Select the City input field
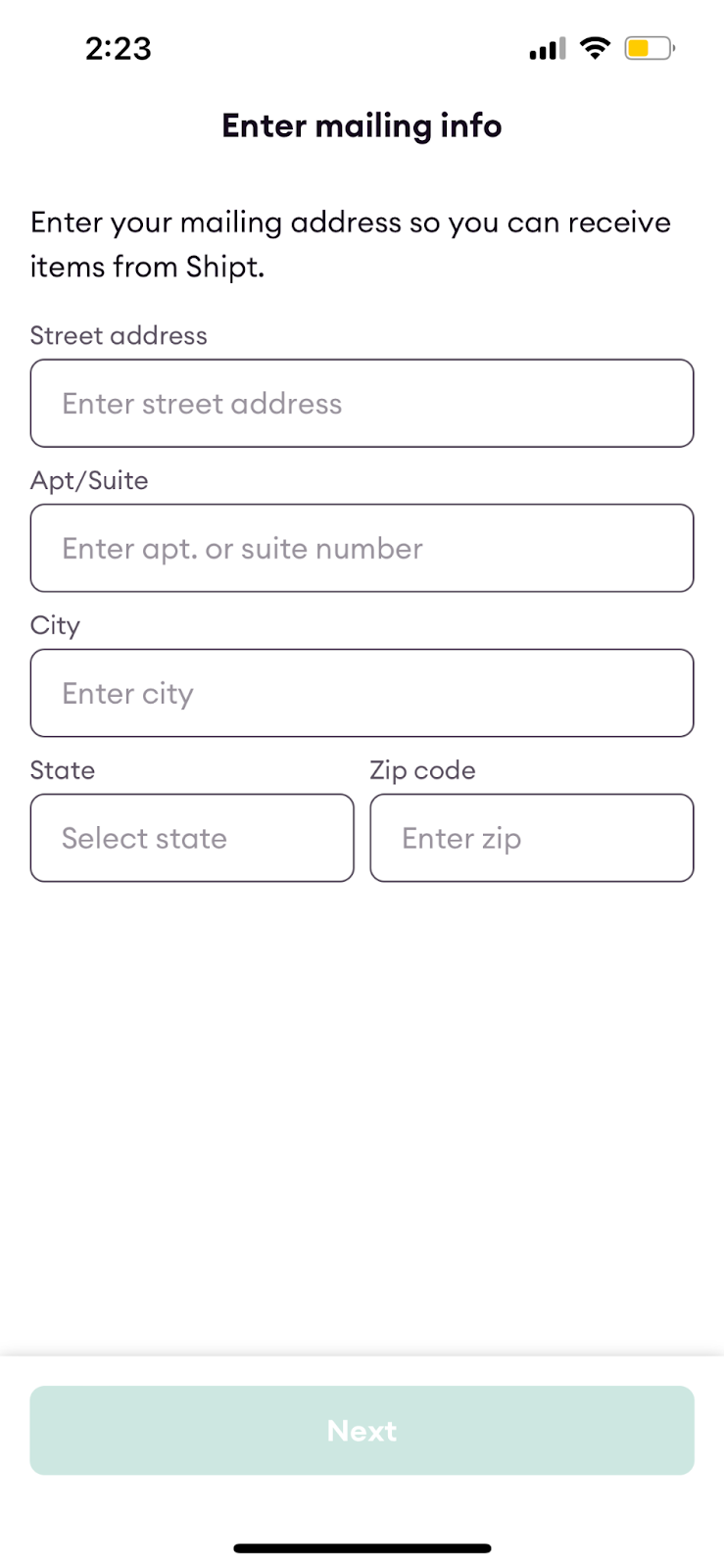724x1568 pixels. point(362,693)
